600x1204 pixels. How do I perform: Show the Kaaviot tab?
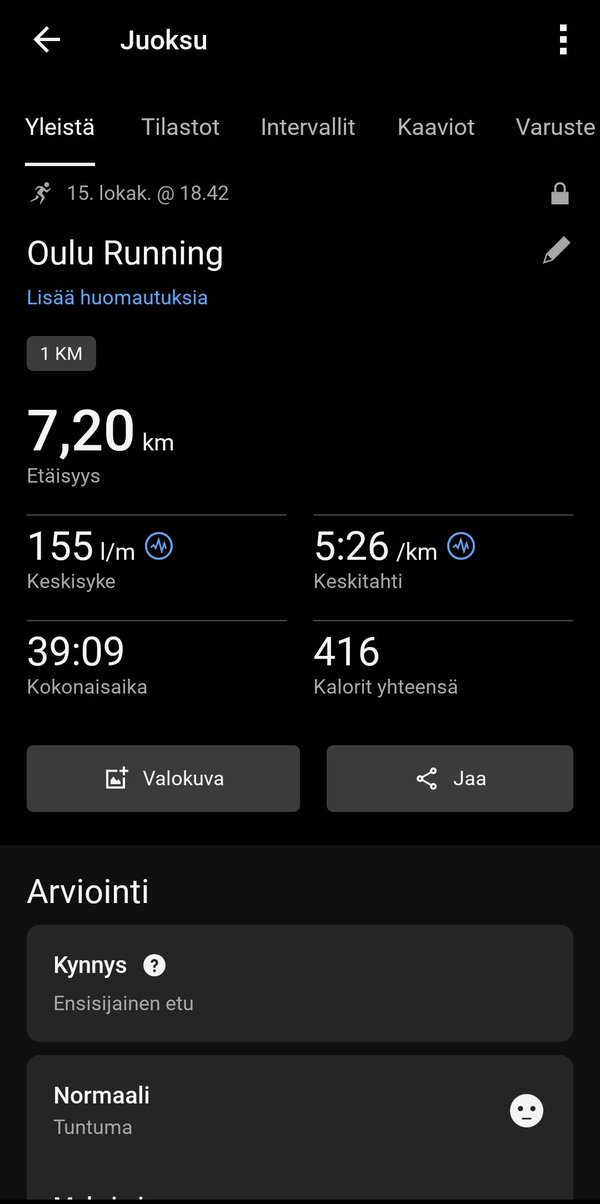tap(436, 127)
